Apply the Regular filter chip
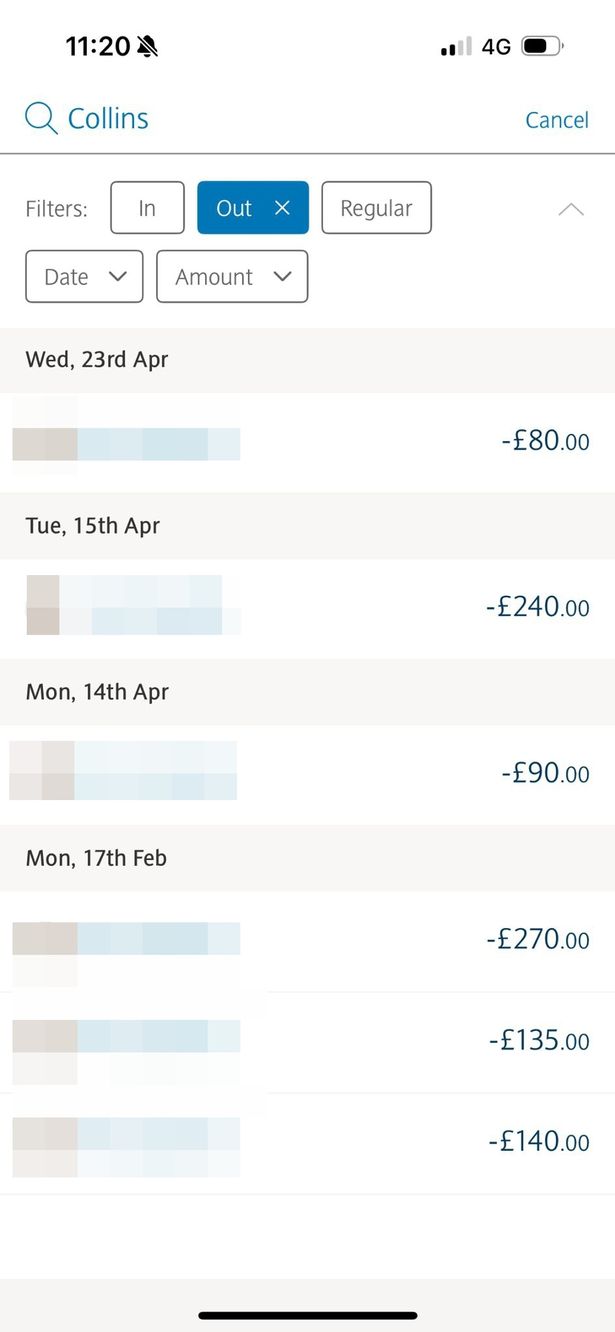The height and width of the screenshot is (1332, 615). click(x=376, y=208)
